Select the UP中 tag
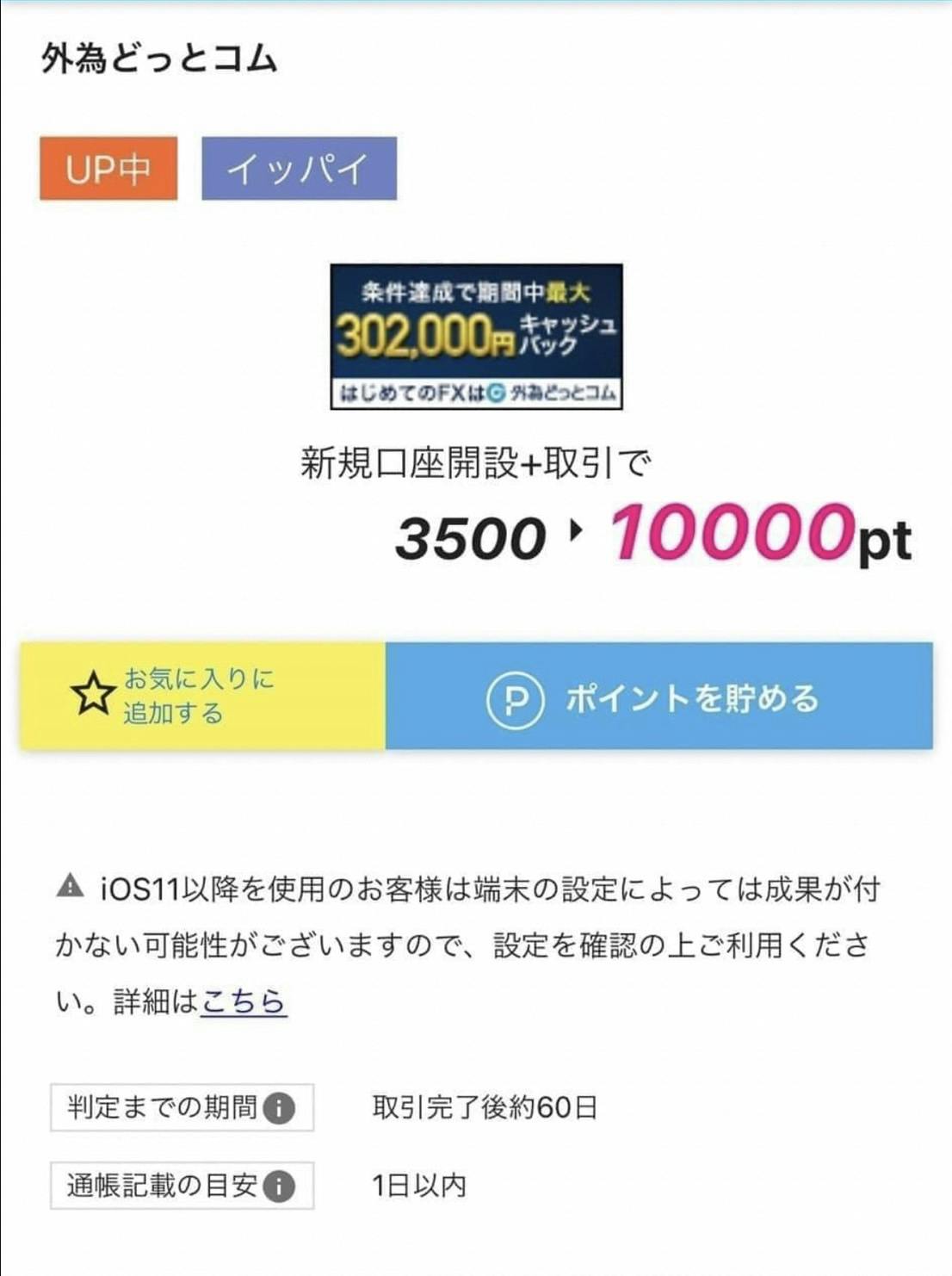The image size is (952, 1276). point(108,169)
